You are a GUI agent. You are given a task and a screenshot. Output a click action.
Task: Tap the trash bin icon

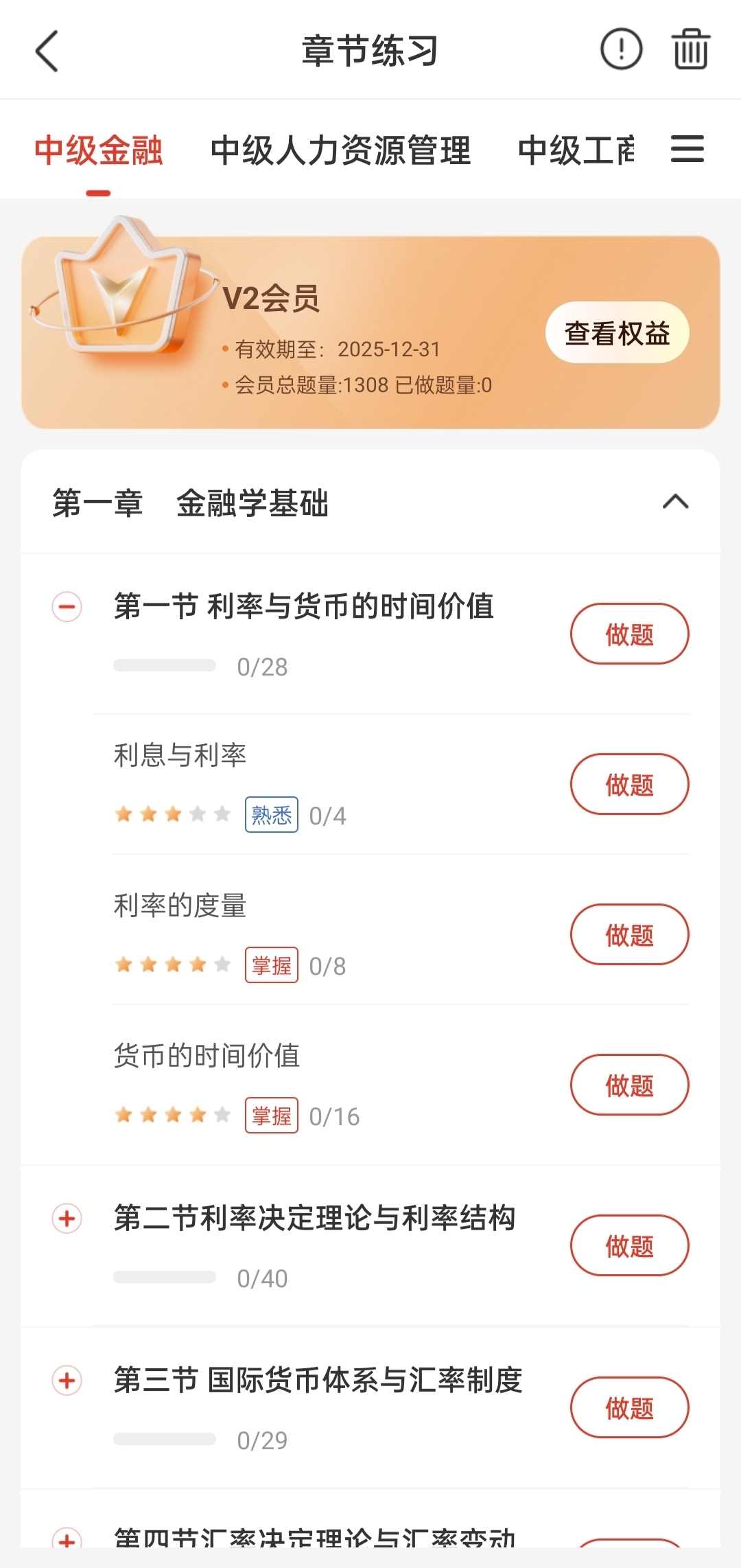tap(690, 49)
